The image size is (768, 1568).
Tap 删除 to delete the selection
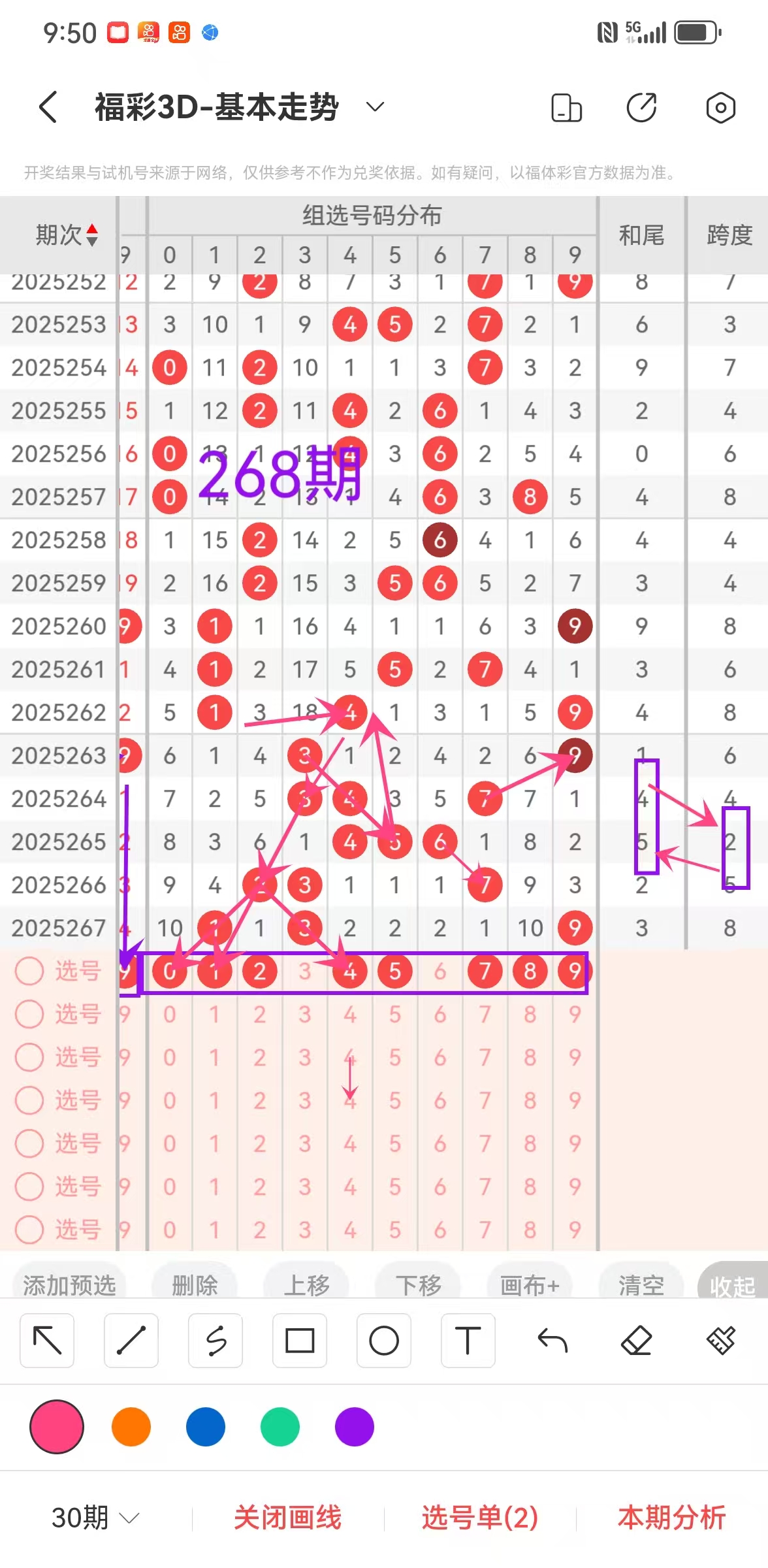pos(195,1285)
